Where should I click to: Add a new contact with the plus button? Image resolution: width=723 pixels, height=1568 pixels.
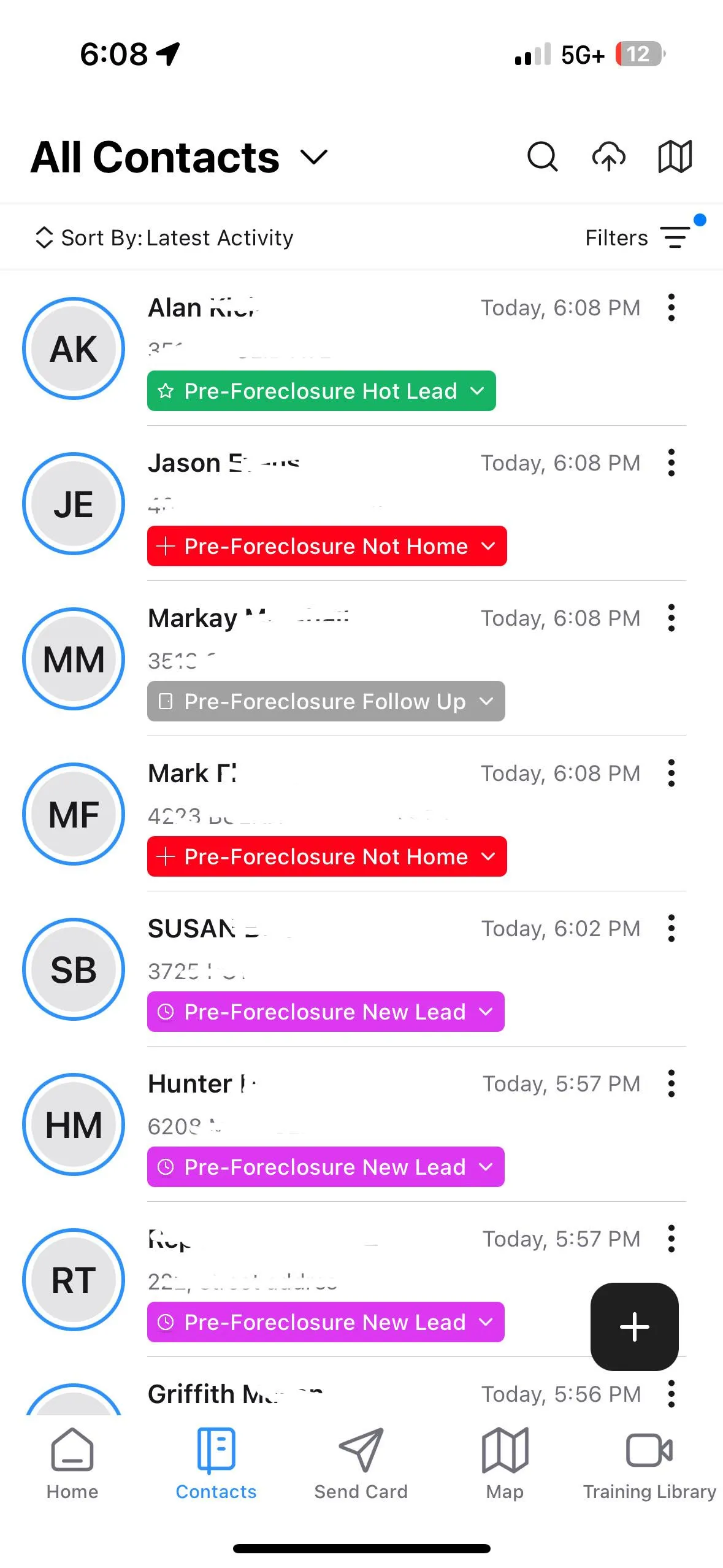(634, 1327)
